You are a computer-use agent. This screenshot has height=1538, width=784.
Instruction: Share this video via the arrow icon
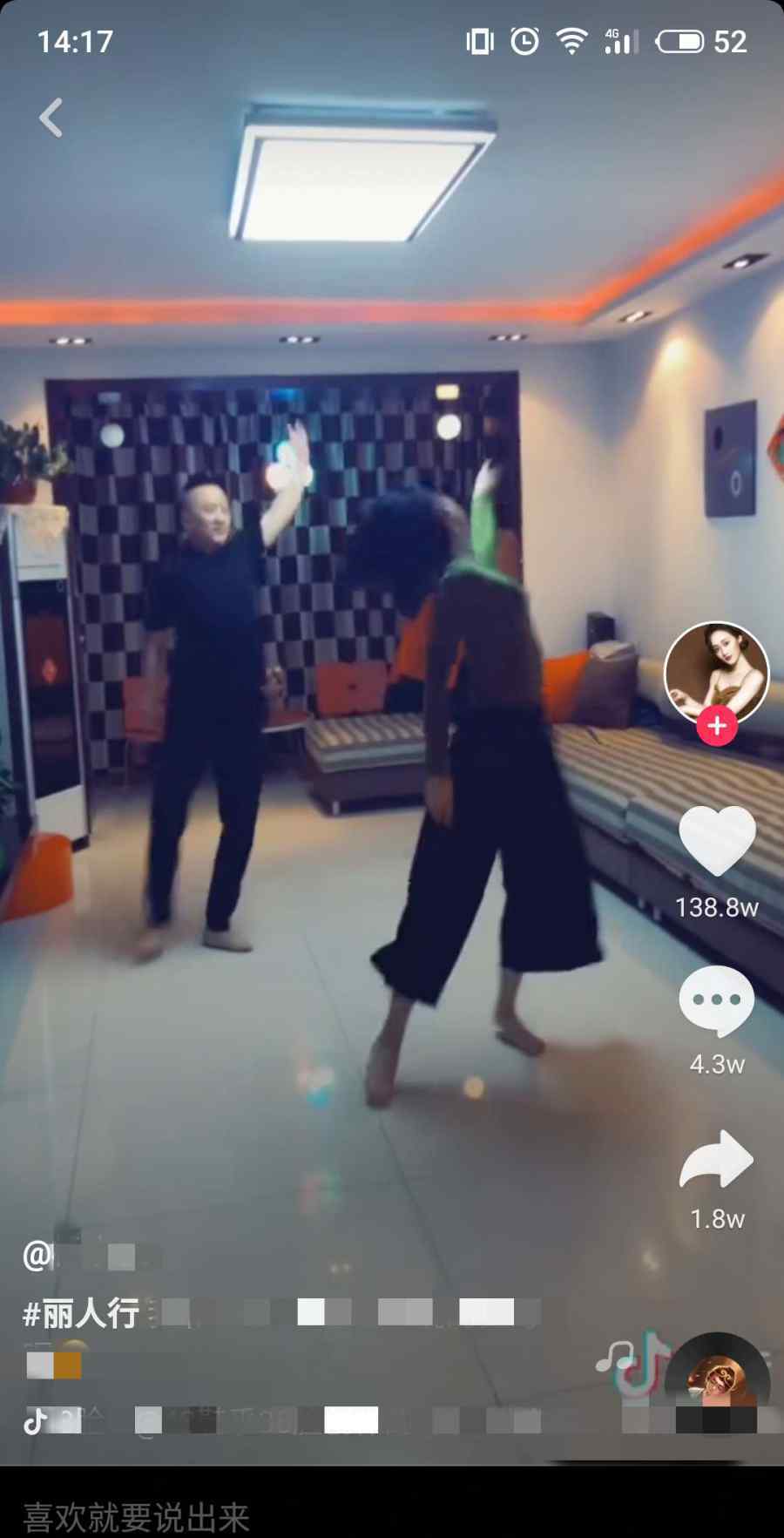(716, 1159)
